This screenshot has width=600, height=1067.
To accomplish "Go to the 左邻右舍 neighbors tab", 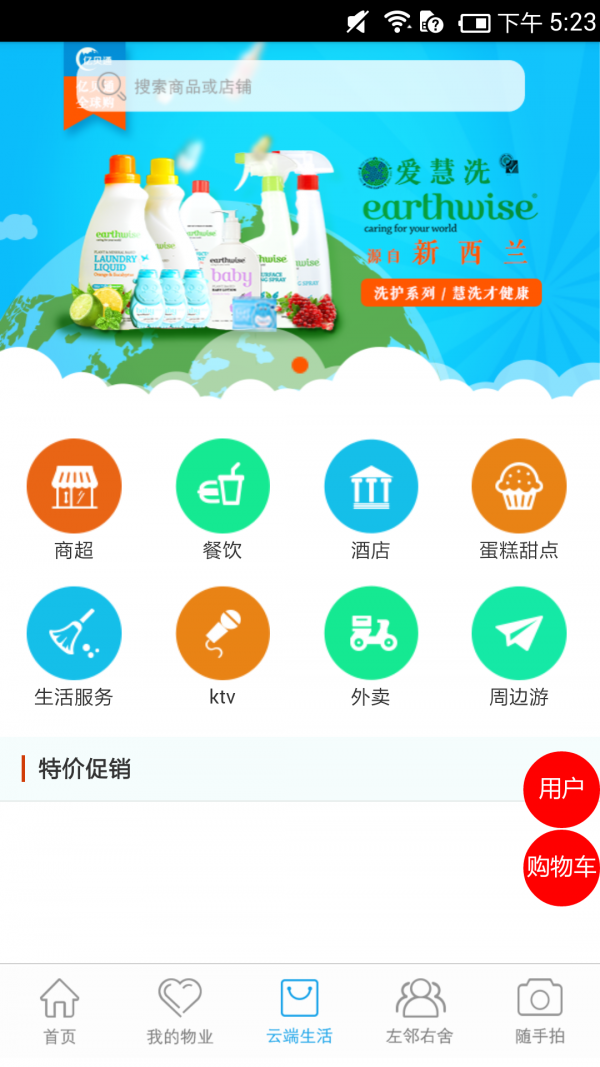I will coord(420,1013).
